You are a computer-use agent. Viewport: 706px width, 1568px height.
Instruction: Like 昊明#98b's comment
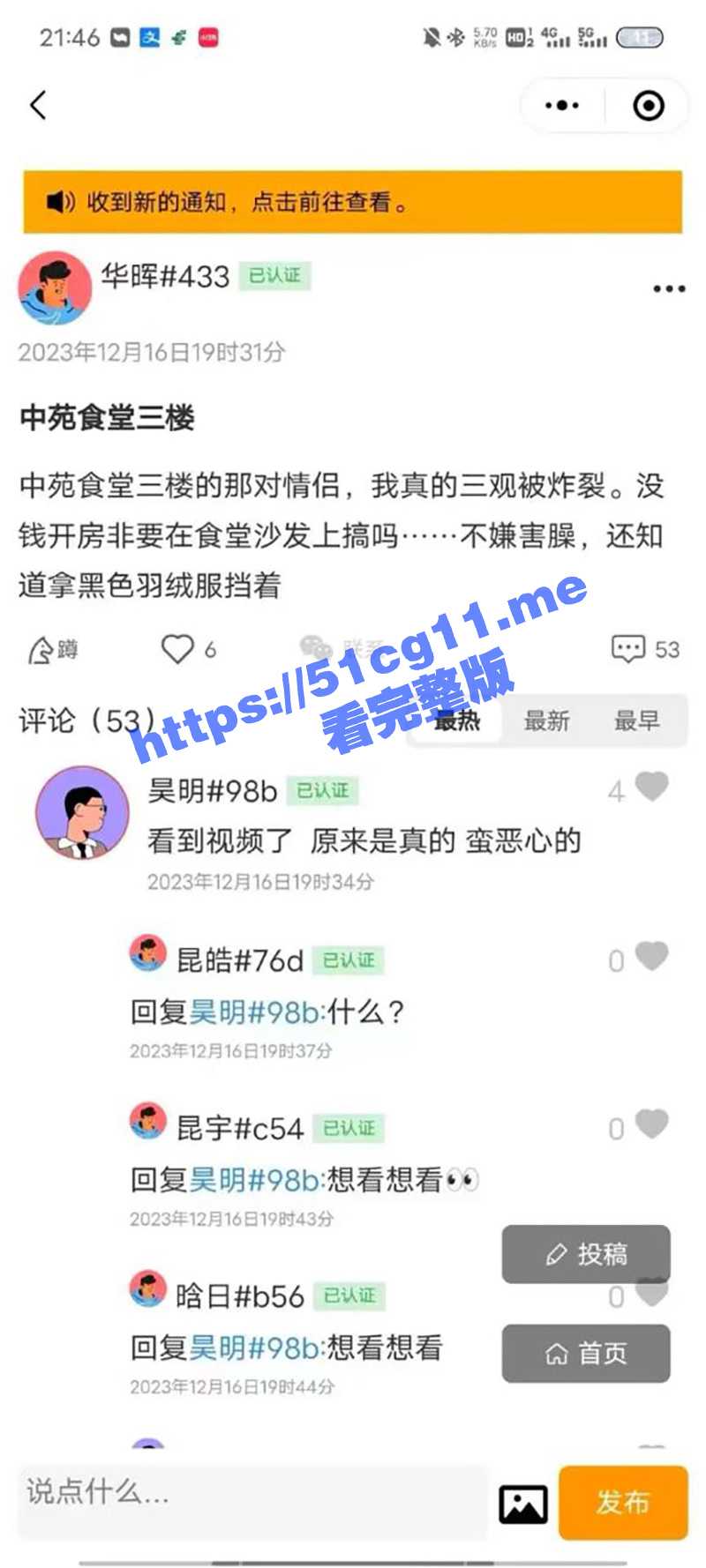[x=651, y=787]
